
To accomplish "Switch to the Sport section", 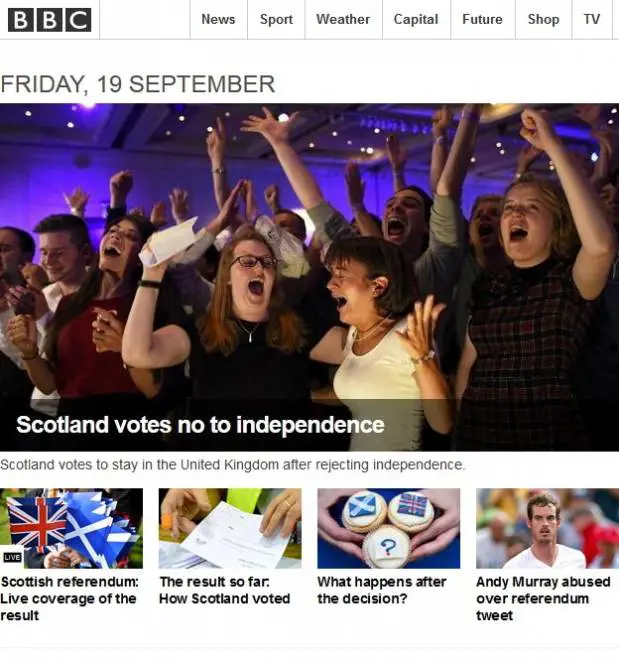I will pos(276,19).
